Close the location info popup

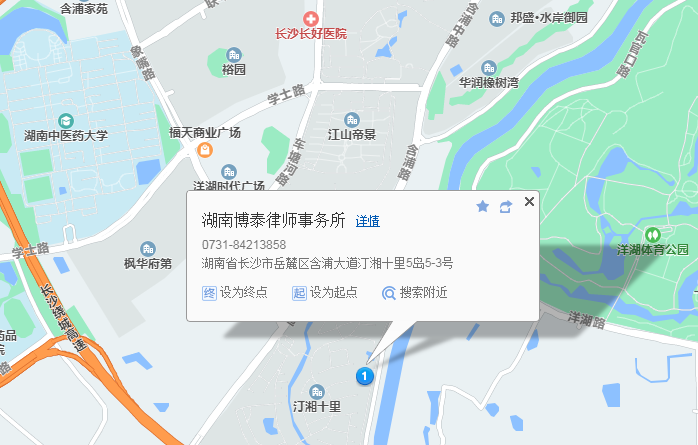(x=530, y=202)
